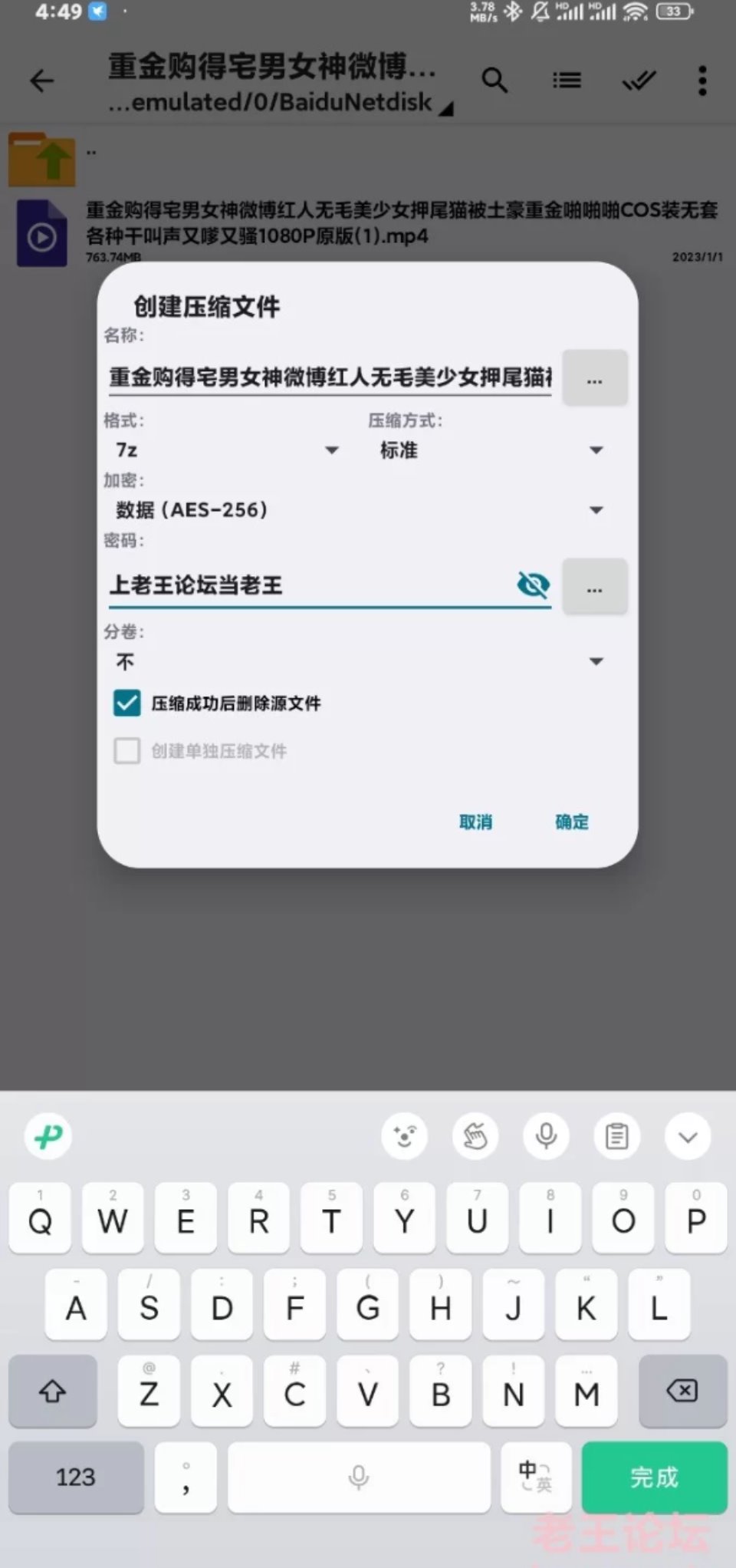Tap keyboard 完成 key

(654, 1477)
